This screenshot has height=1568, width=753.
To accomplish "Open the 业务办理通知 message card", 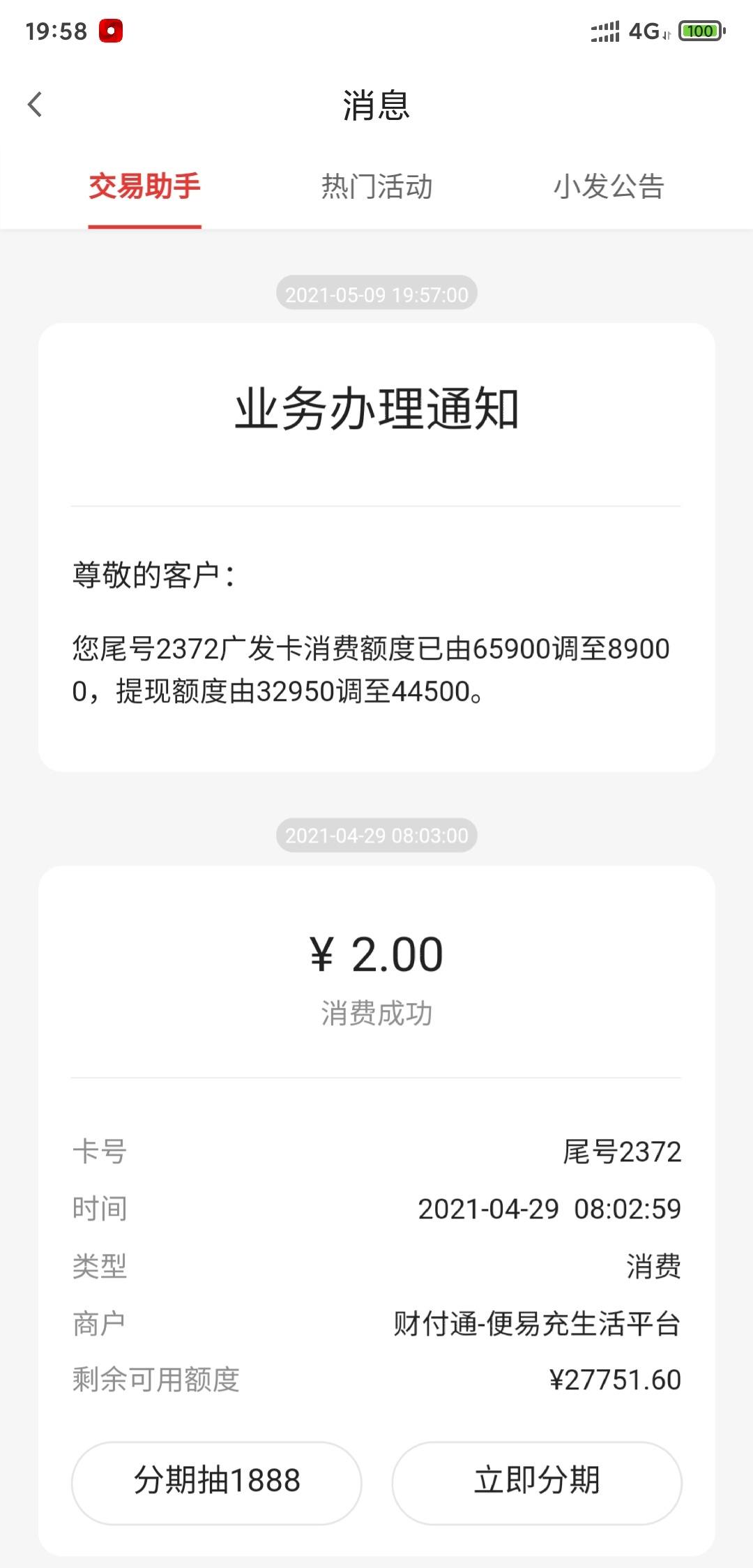I will (x=376, y=547).
